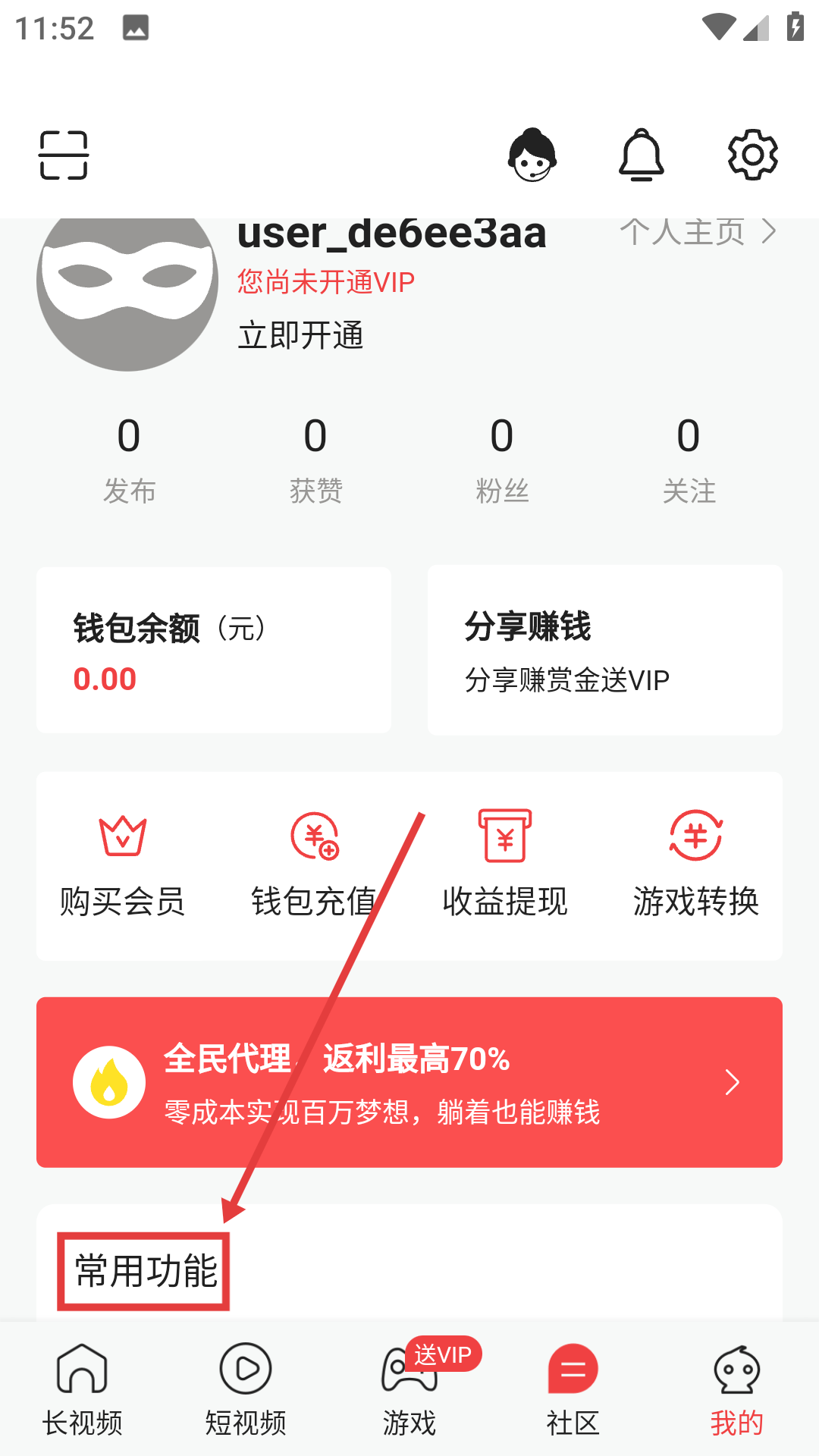Select the QR code scan icon

(x=64, y=153)
